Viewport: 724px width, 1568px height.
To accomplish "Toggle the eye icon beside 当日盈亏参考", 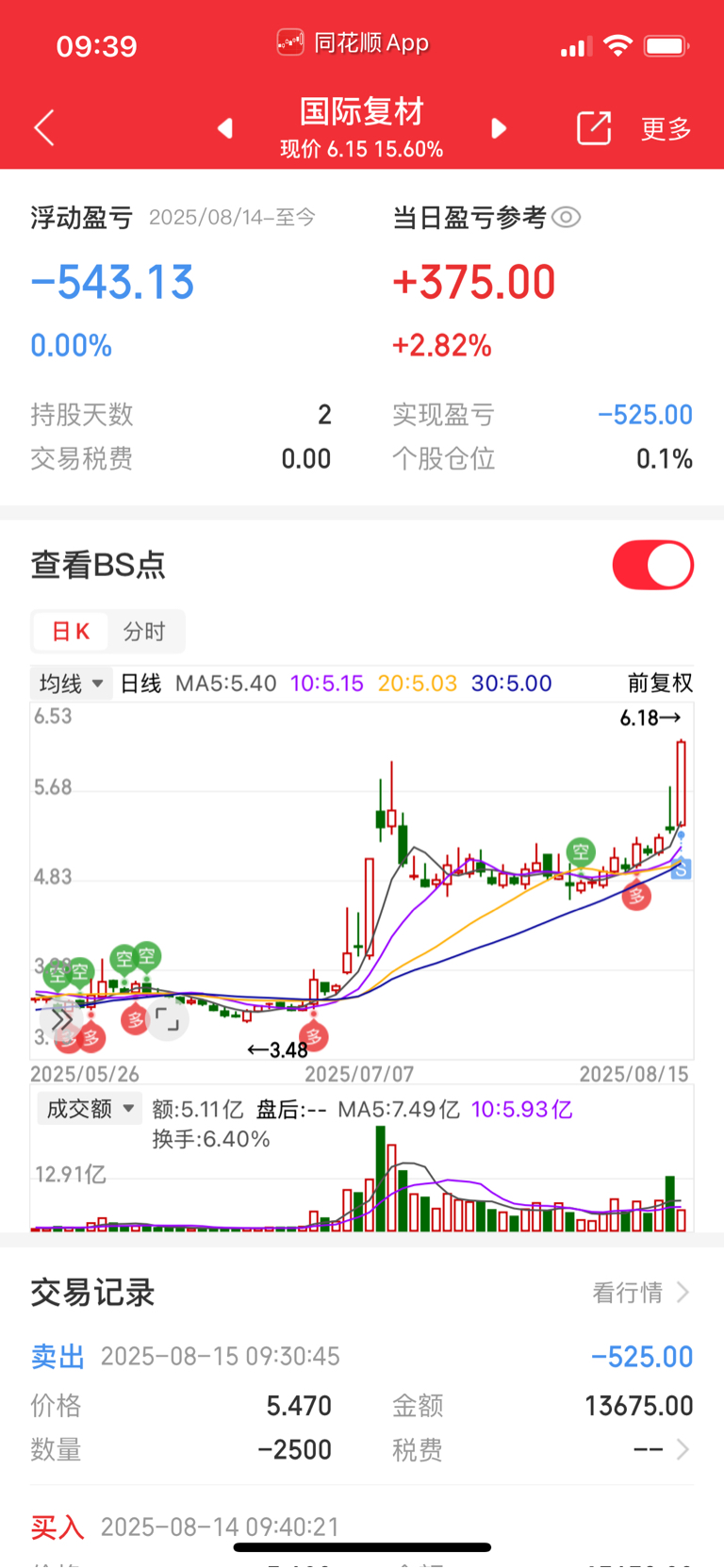I will click(x=566, y=218).
